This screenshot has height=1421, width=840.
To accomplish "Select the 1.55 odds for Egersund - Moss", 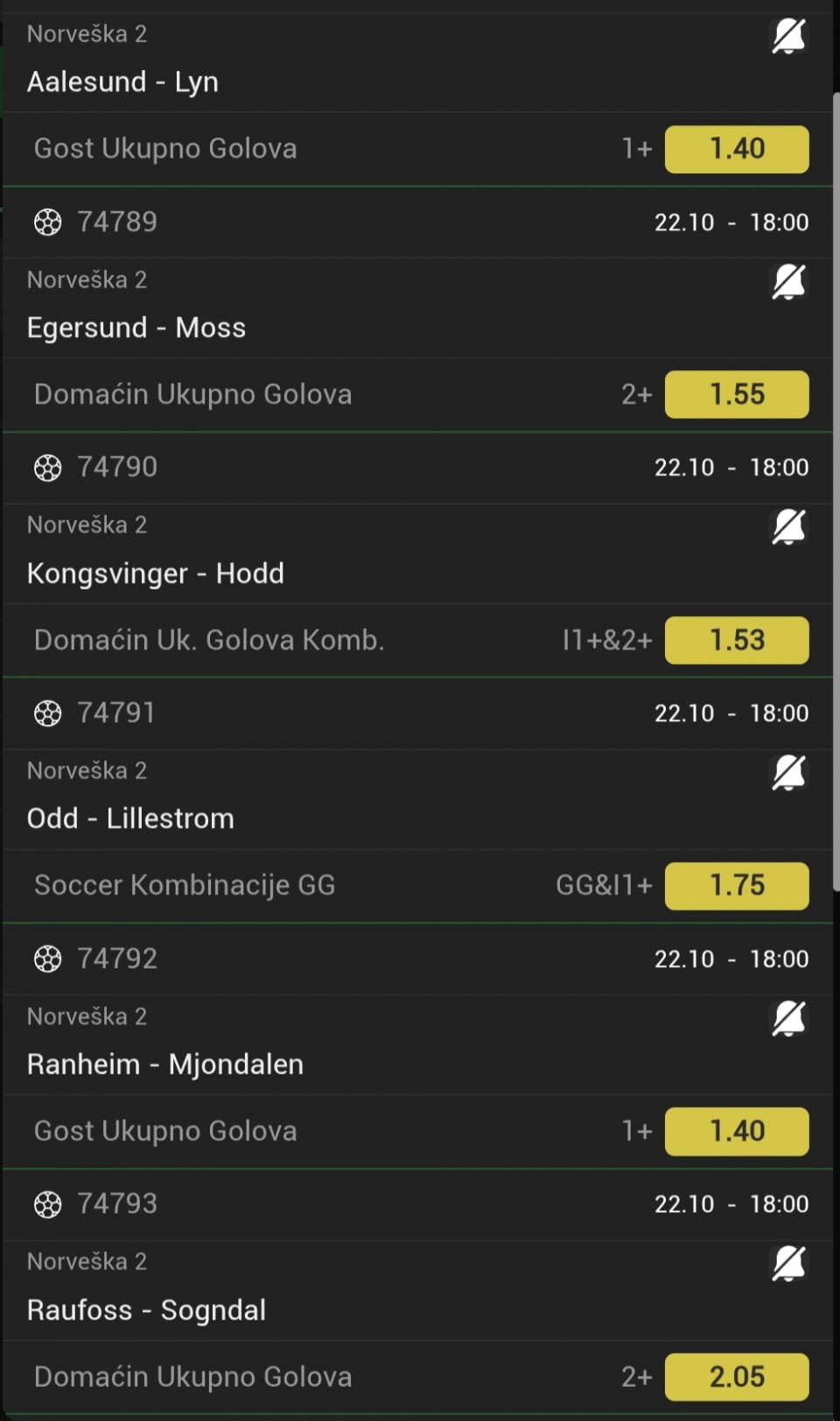I will [737, 395].
